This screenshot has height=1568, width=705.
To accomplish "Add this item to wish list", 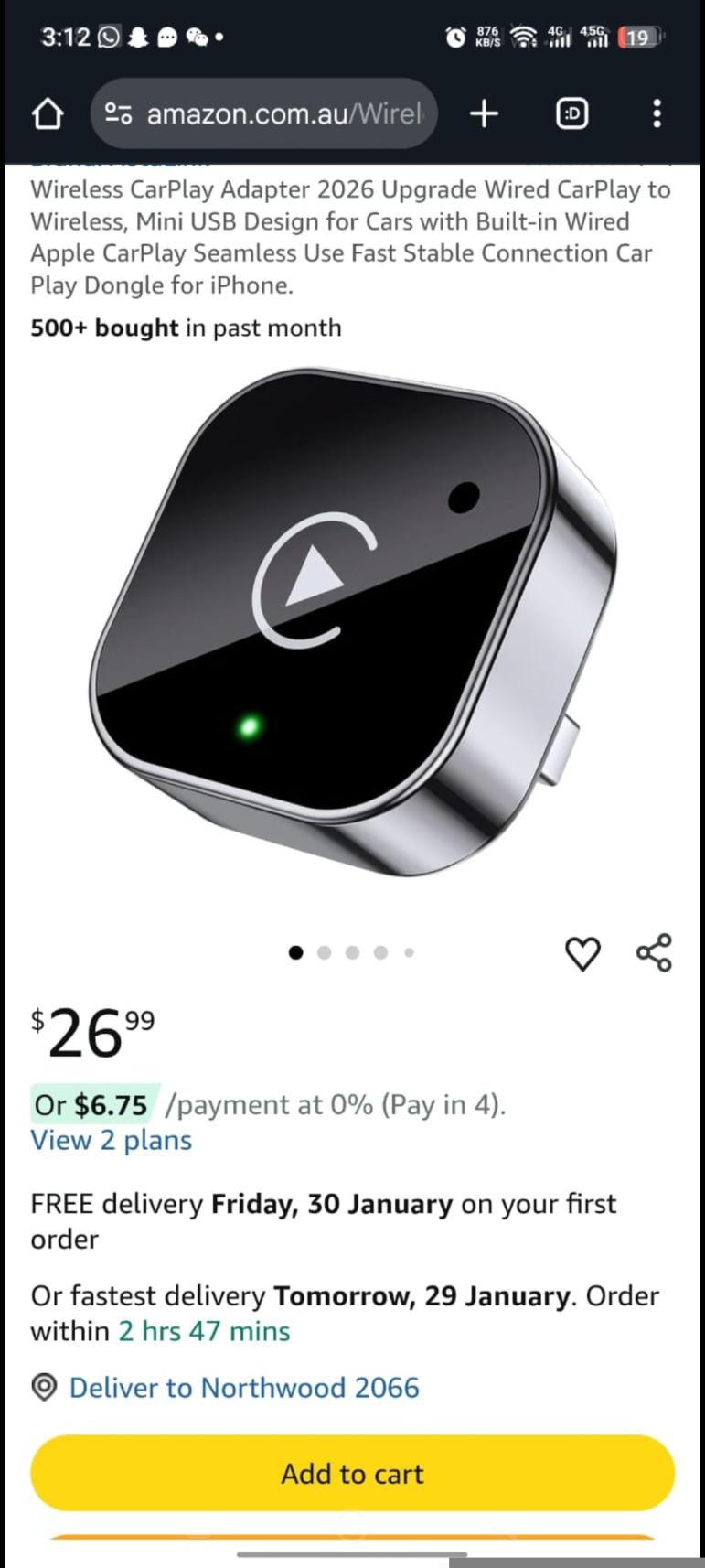I will click(x=582, y=953).
